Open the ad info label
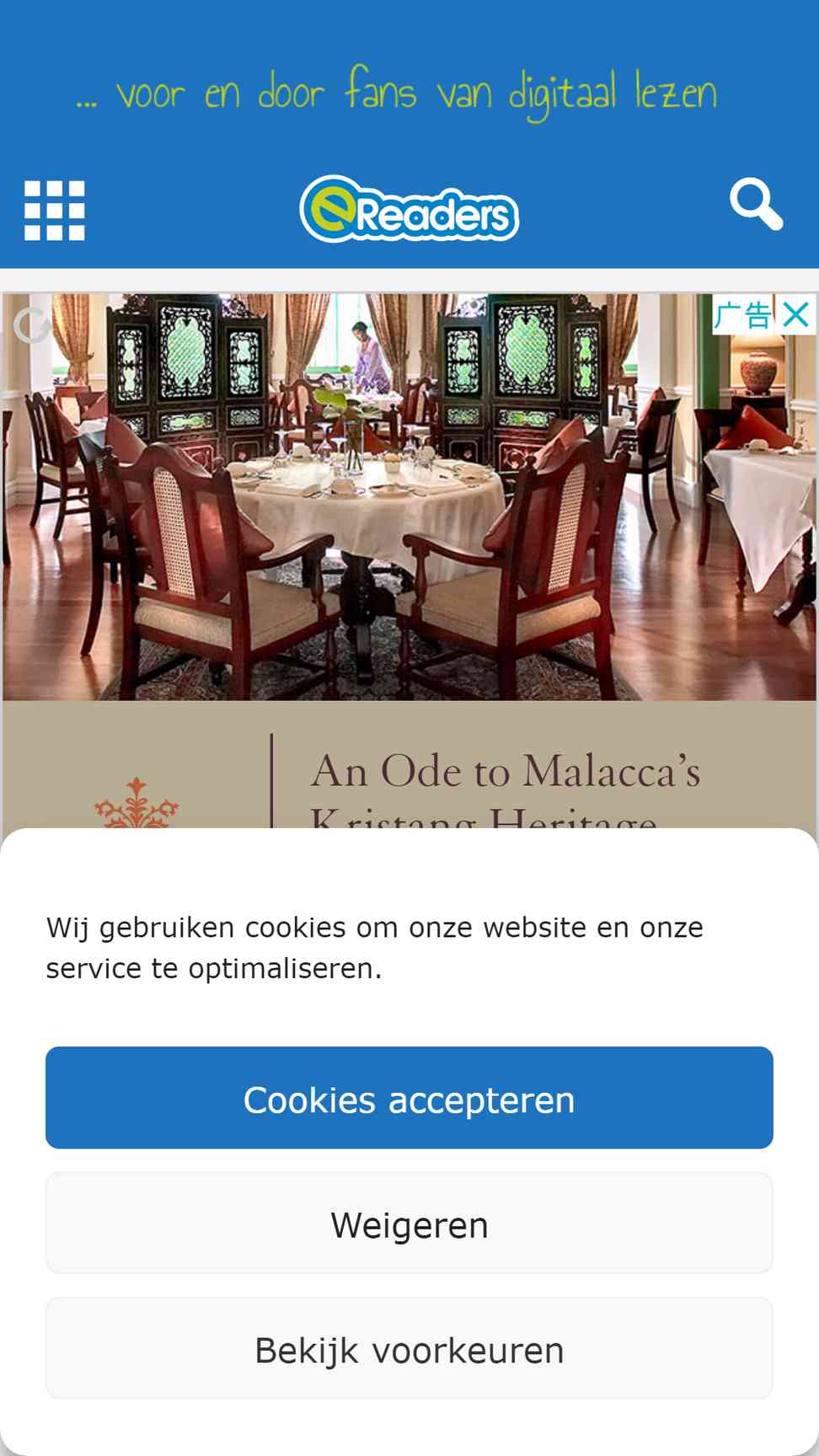 [742, 315]
